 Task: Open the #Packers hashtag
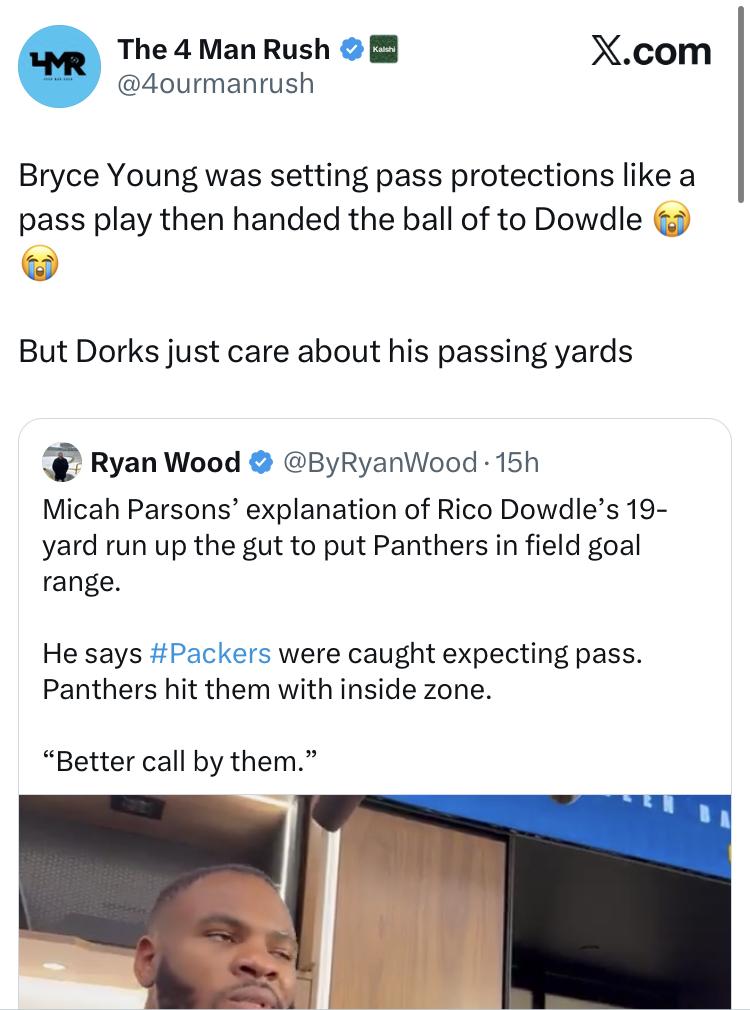(x=210, y=653)
